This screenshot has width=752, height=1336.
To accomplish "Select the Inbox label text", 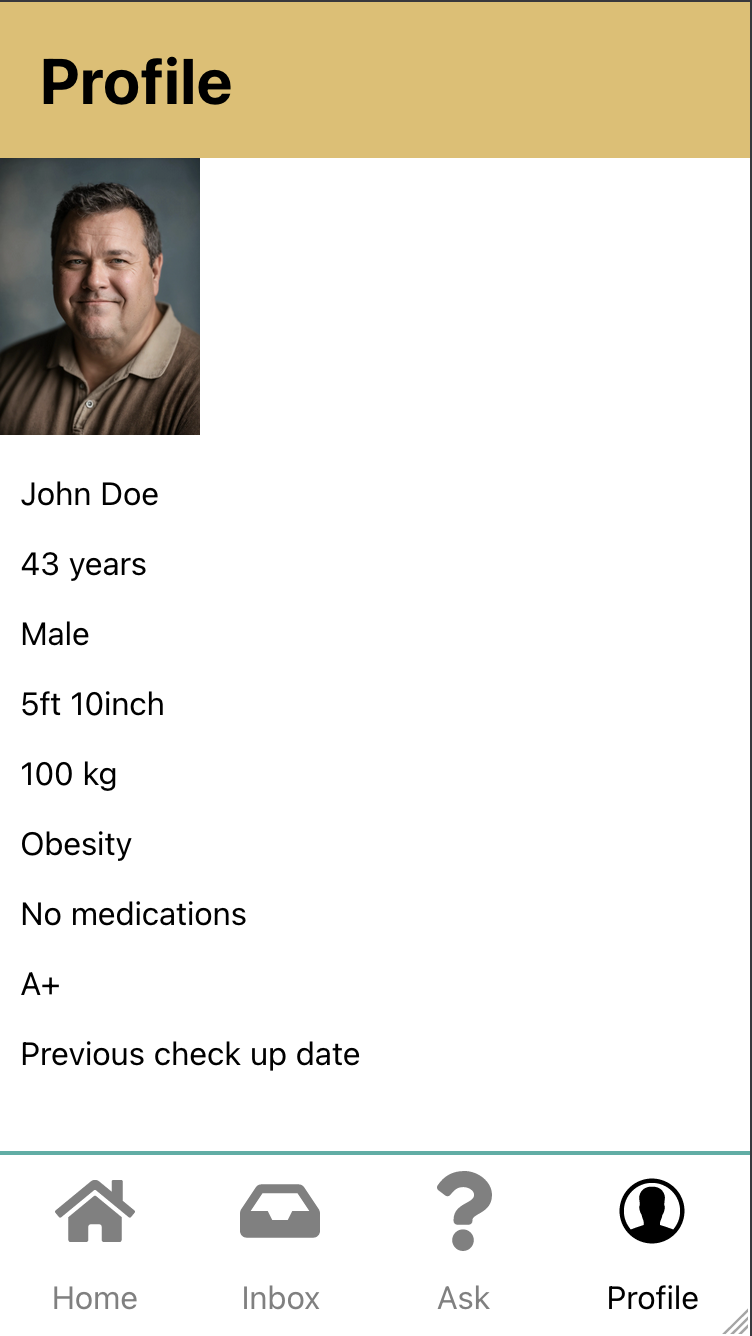I will 280,1297.
